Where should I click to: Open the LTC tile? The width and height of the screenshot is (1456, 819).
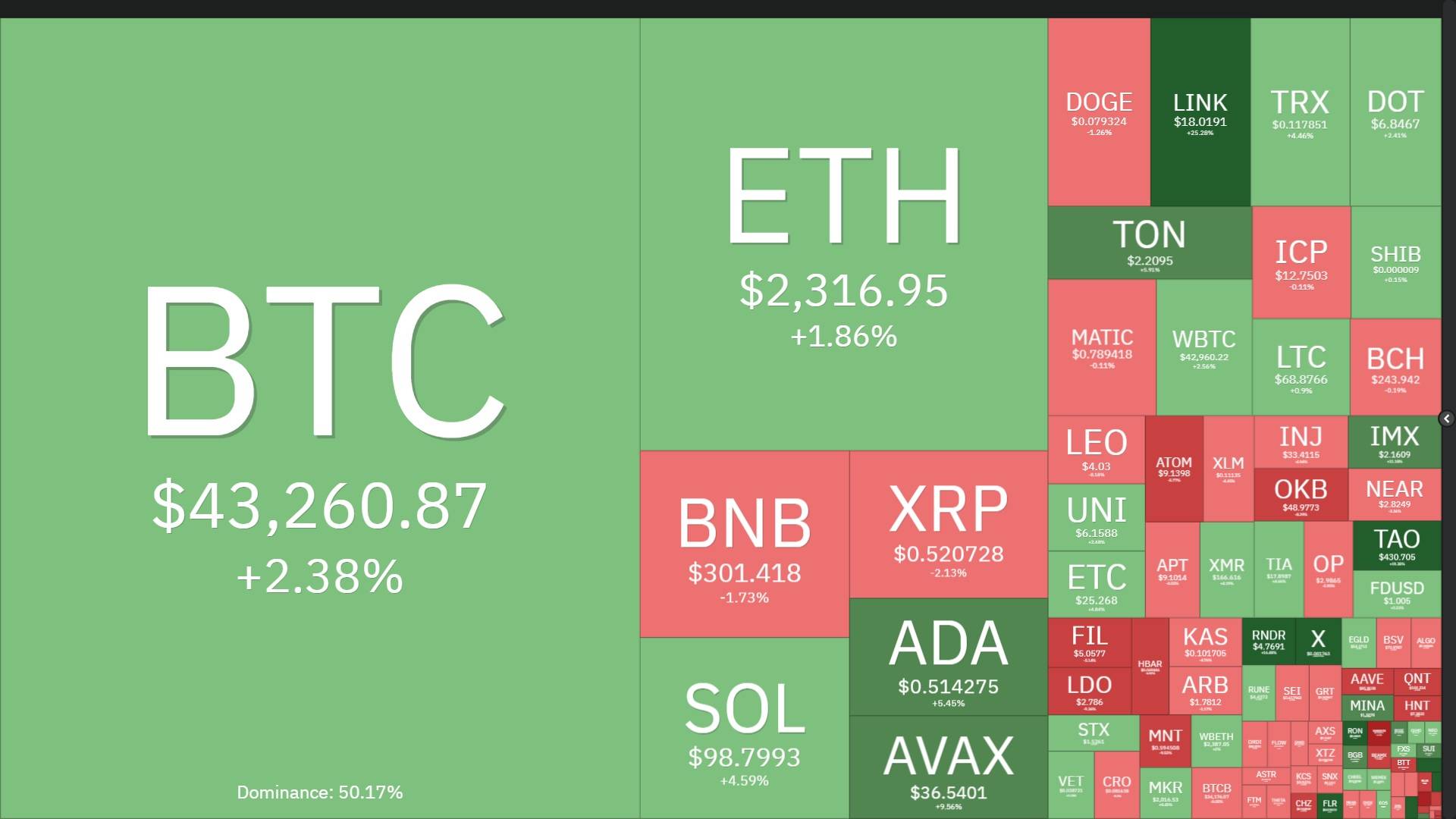click(x=1301, y=367)
